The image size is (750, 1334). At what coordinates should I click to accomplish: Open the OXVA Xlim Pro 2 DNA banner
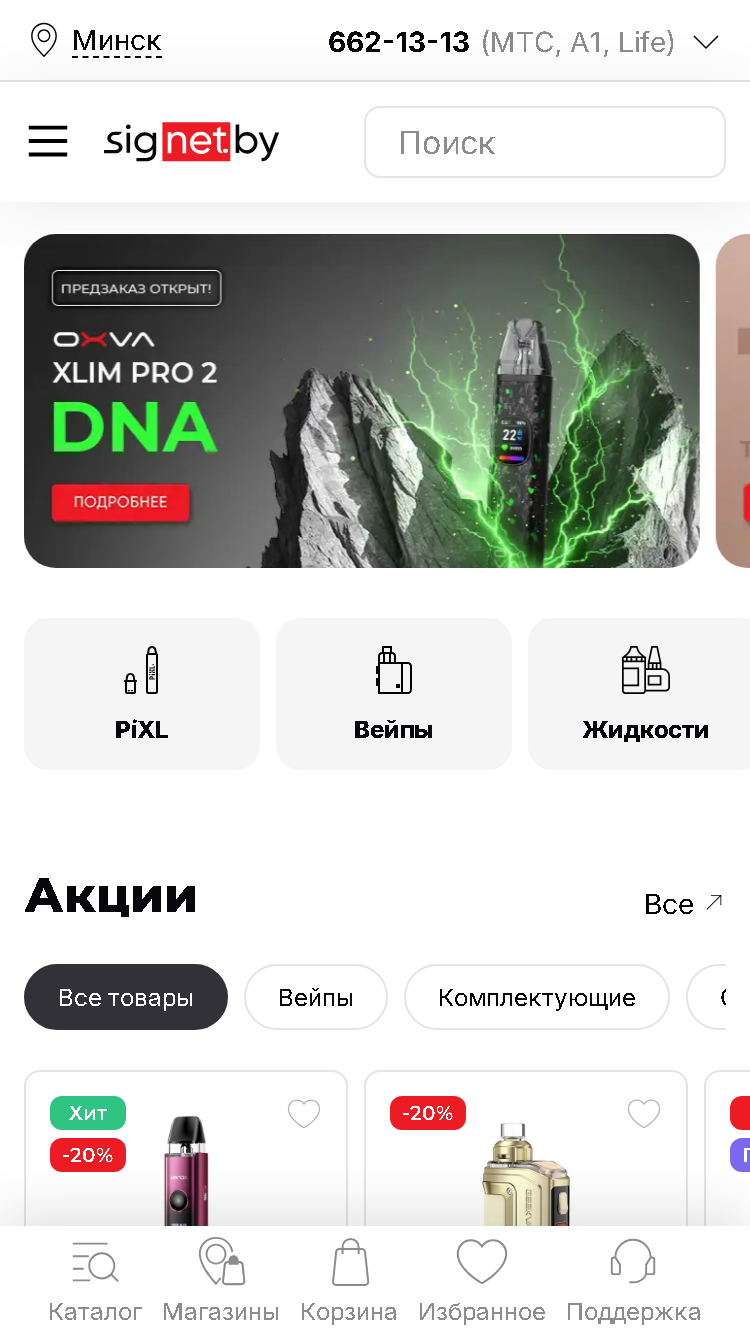click(362, 401)
